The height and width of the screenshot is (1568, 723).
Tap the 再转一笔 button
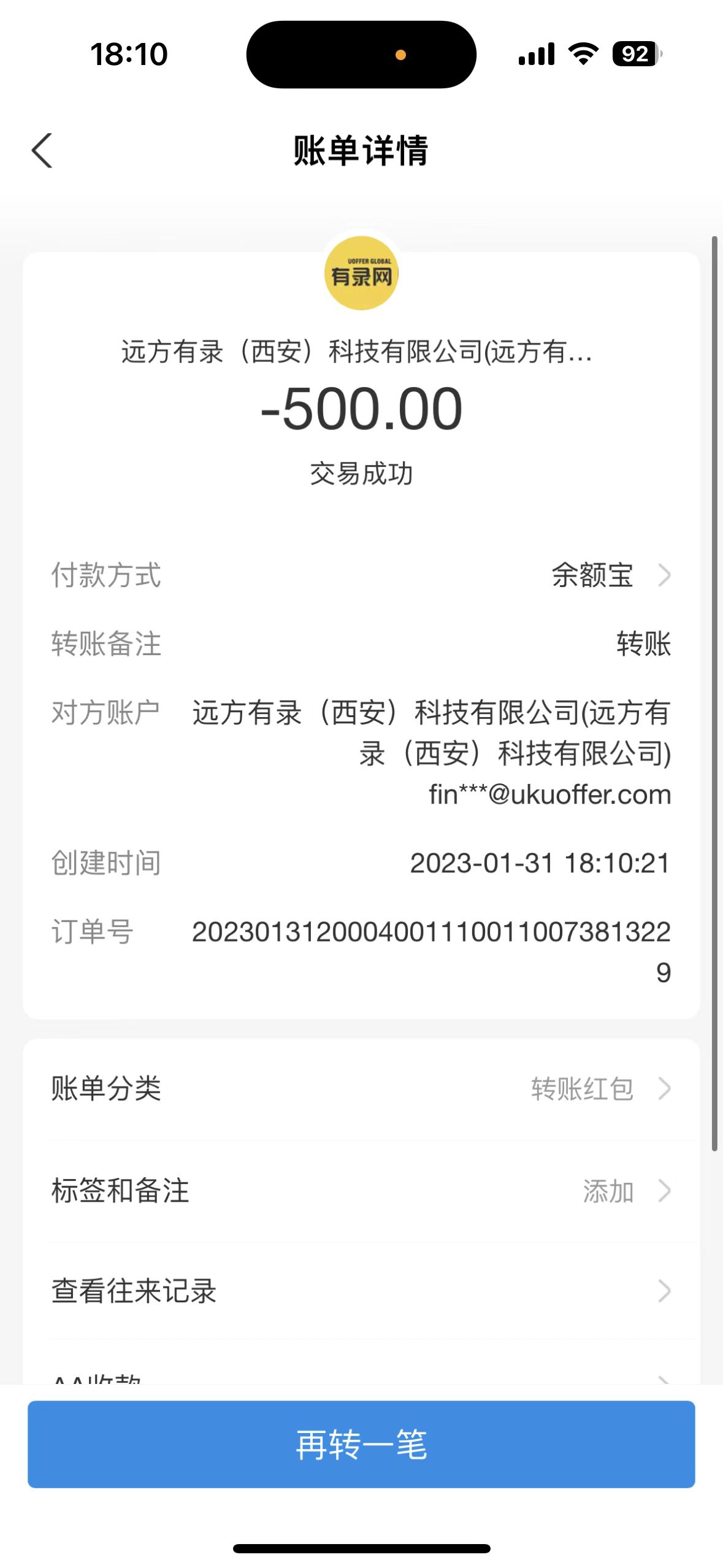click(361, 1444)
